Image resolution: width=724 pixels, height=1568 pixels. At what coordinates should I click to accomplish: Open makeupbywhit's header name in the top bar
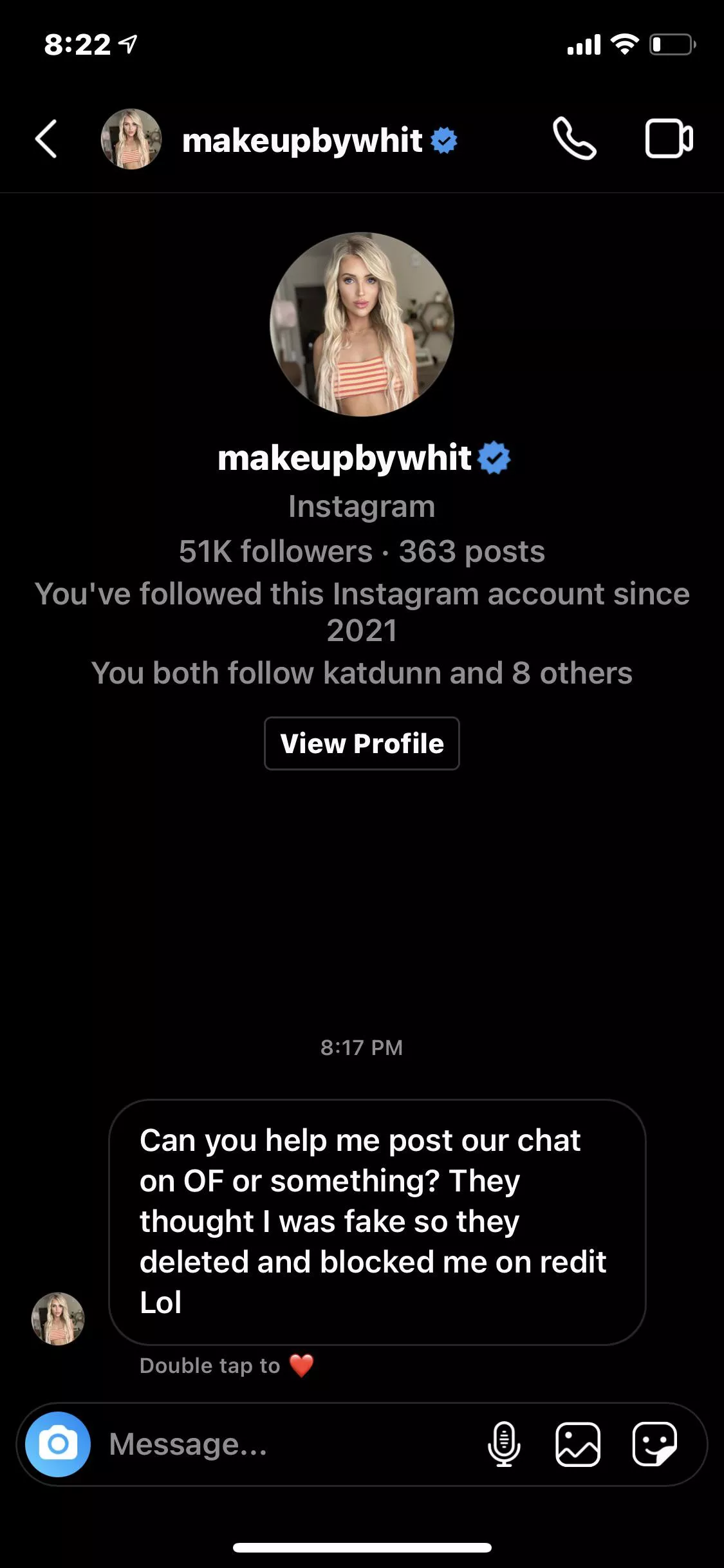coord(302,140)
